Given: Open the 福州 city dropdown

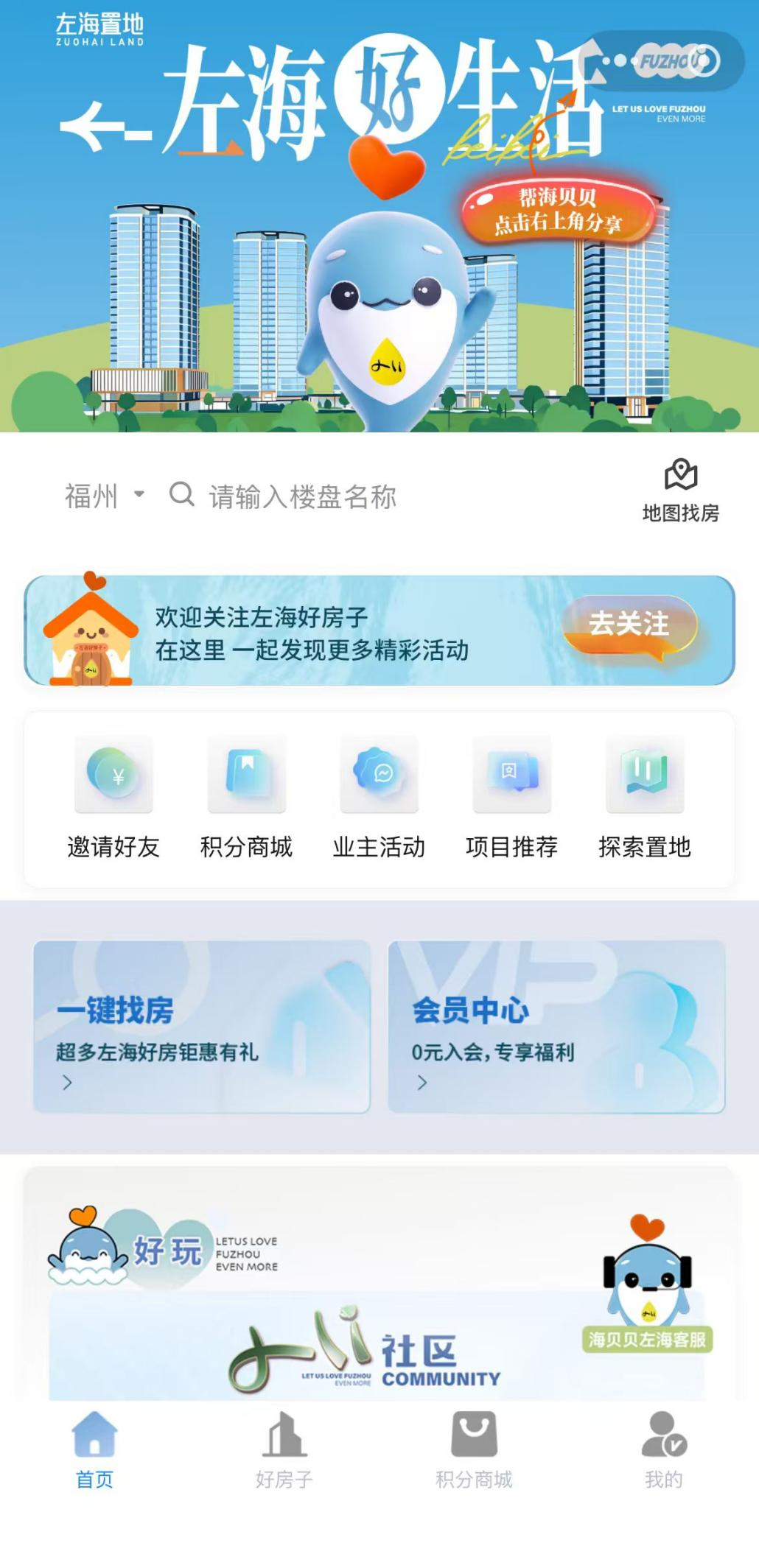Looking at the screenshot, I should pyautogui.click(x=104, y=496).
